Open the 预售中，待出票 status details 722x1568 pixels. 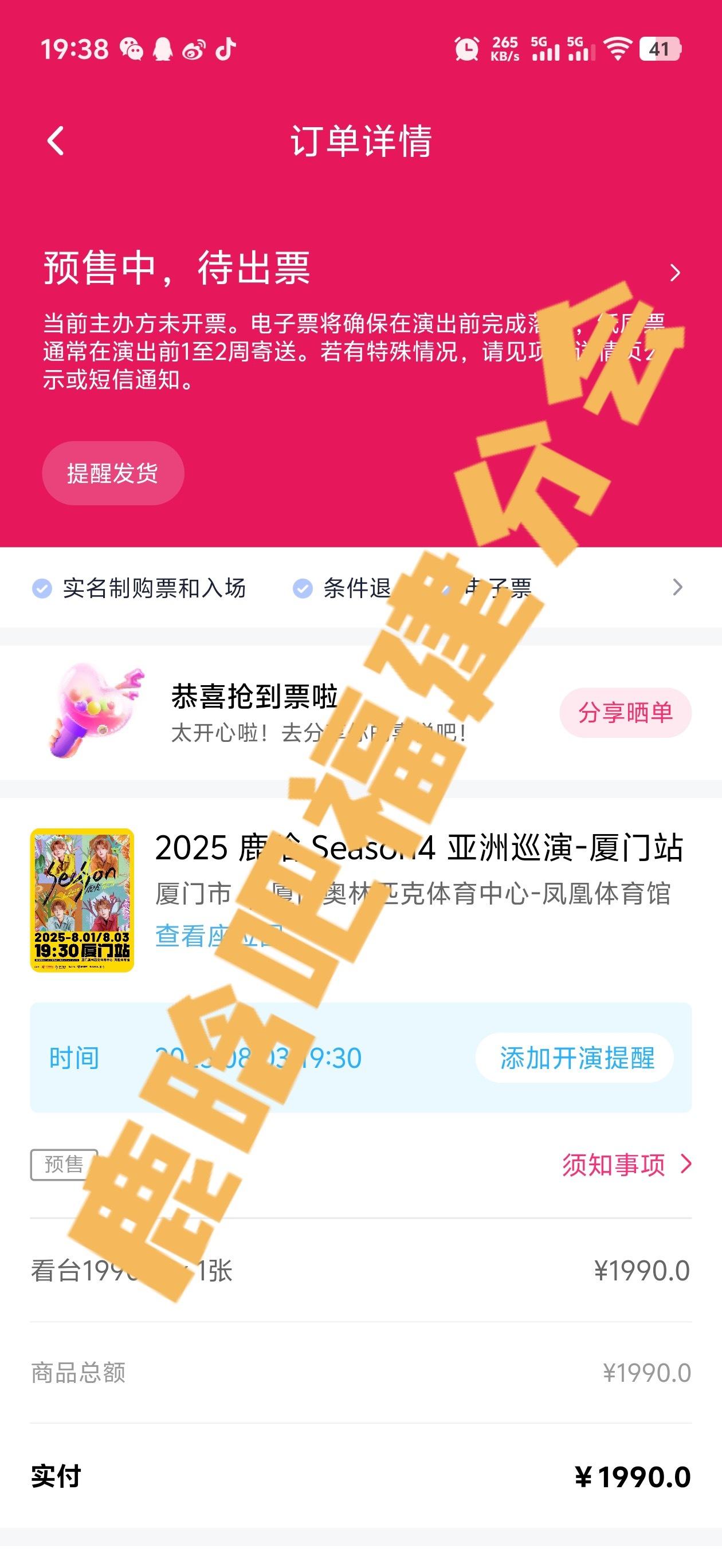click(x=674, y=272)
